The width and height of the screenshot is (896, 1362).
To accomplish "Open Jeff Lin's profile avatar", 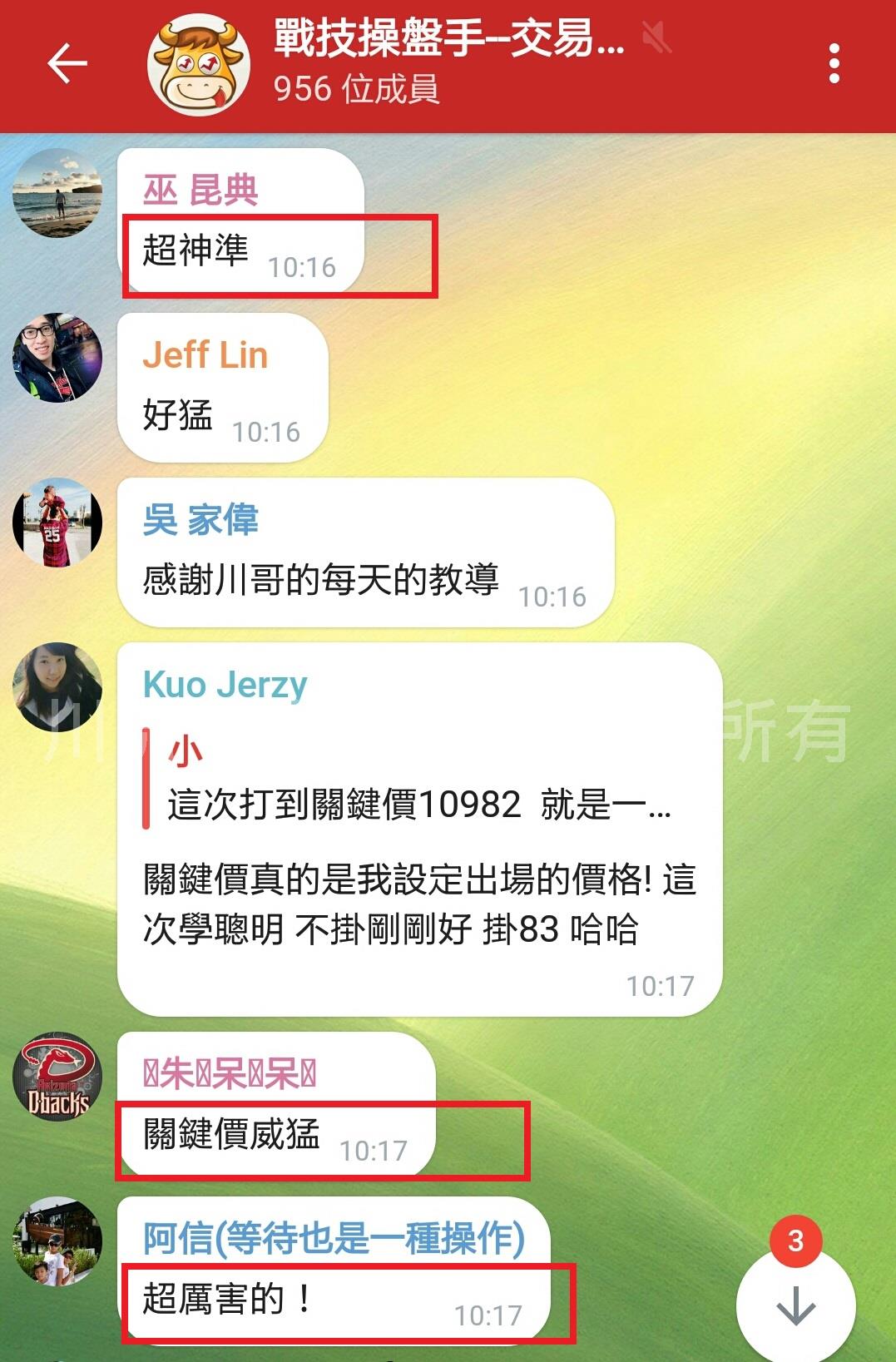I will (x=57, y=358).
